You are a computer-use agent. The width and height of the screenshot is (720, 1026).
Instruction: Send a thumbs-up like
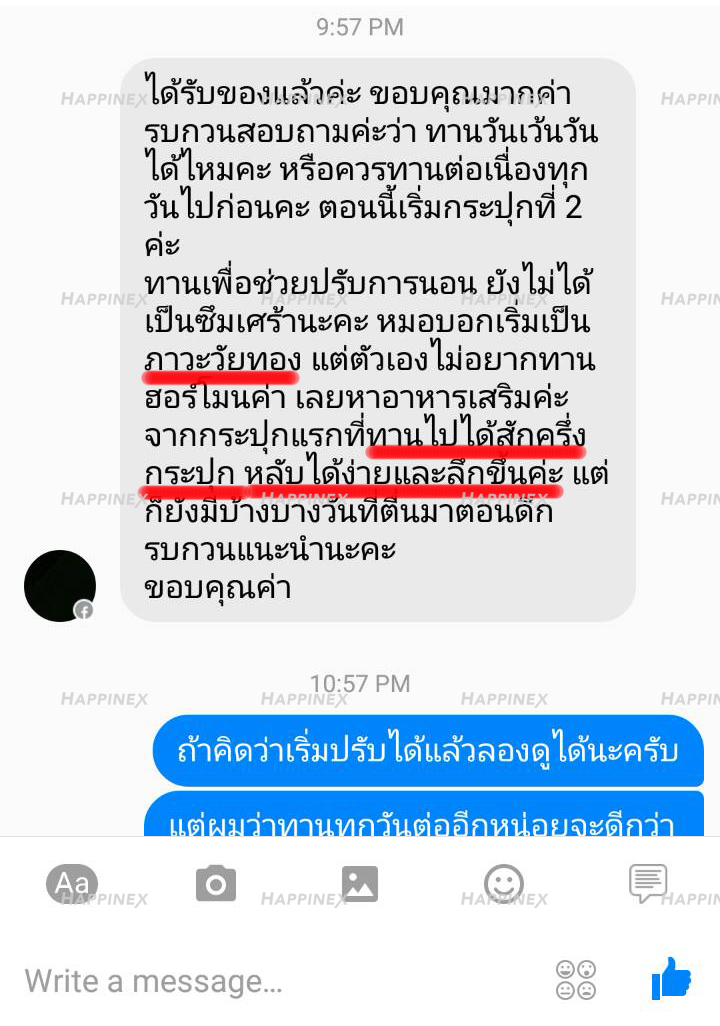(x=671, y=978)
